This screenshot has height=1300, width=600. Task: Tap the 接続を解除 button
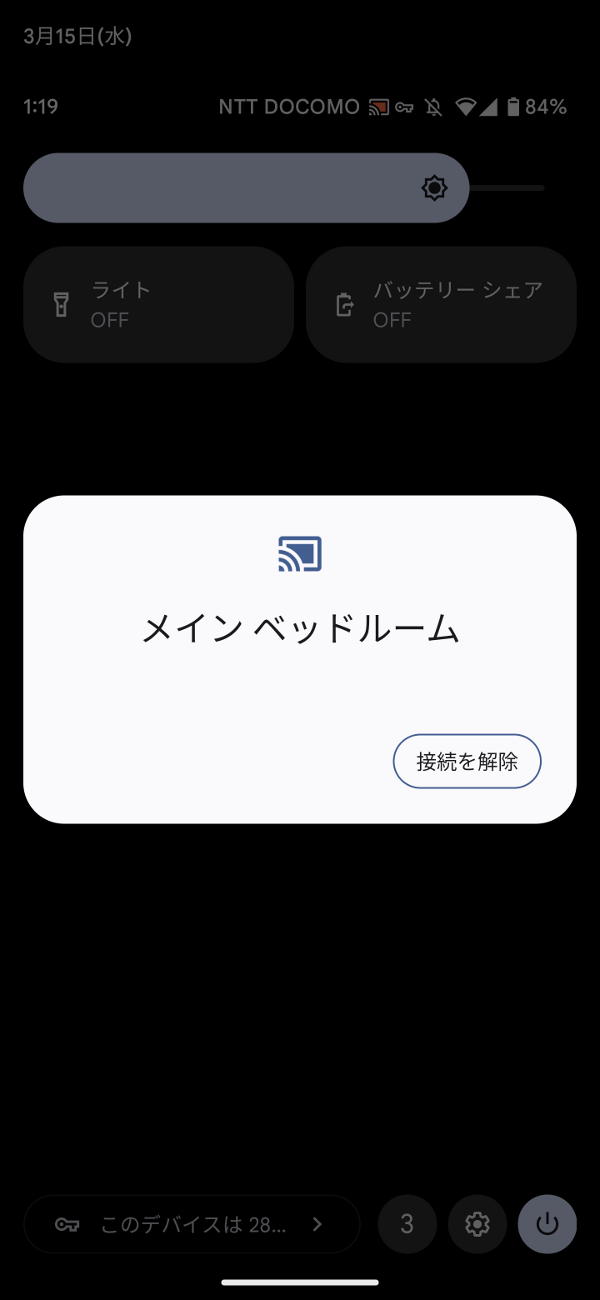467,762
